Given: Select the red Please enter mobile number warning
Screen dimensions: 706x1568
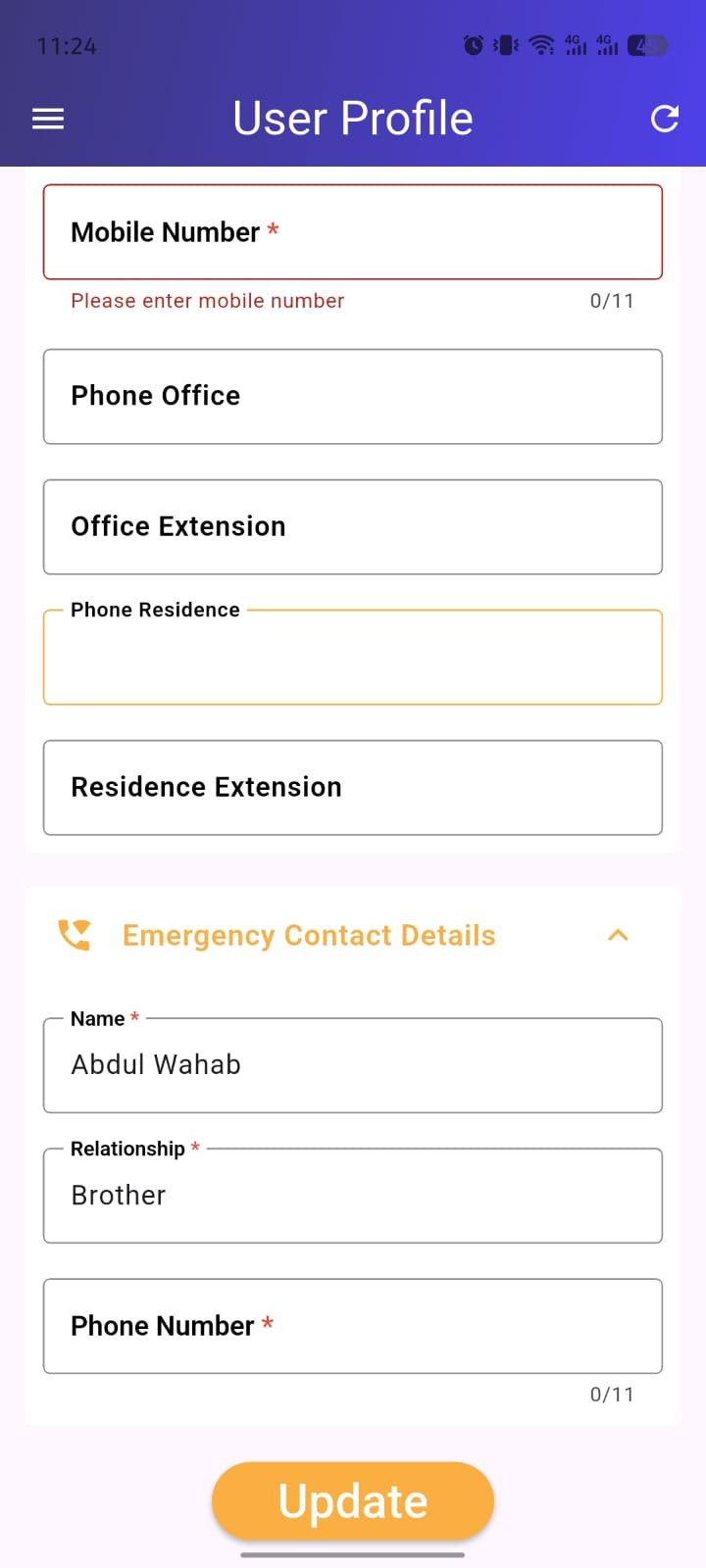Looking at the screenshot, I should (206, 301).
